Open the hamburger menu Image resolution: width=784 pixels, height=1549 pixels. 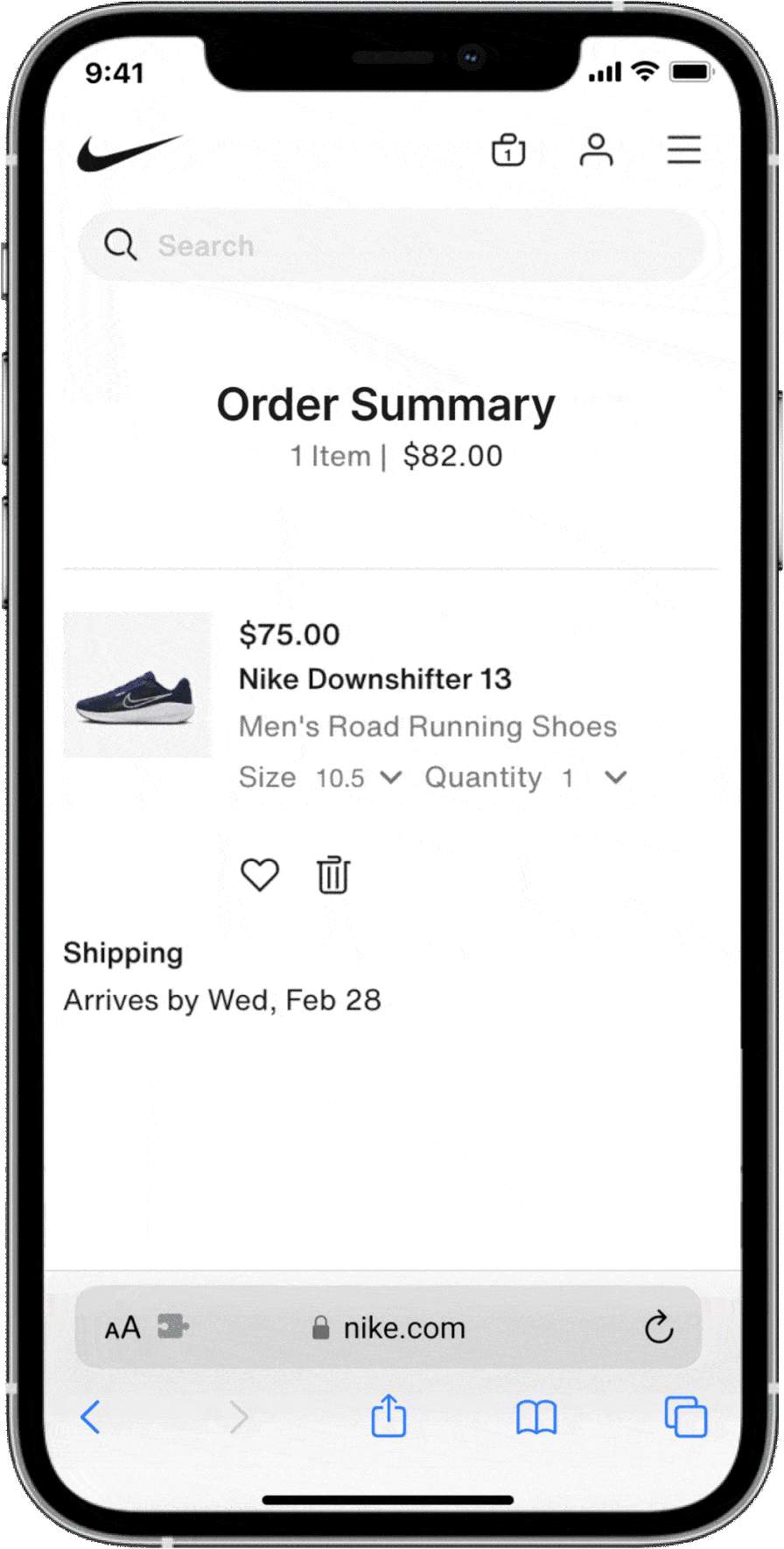coord(683,151)
